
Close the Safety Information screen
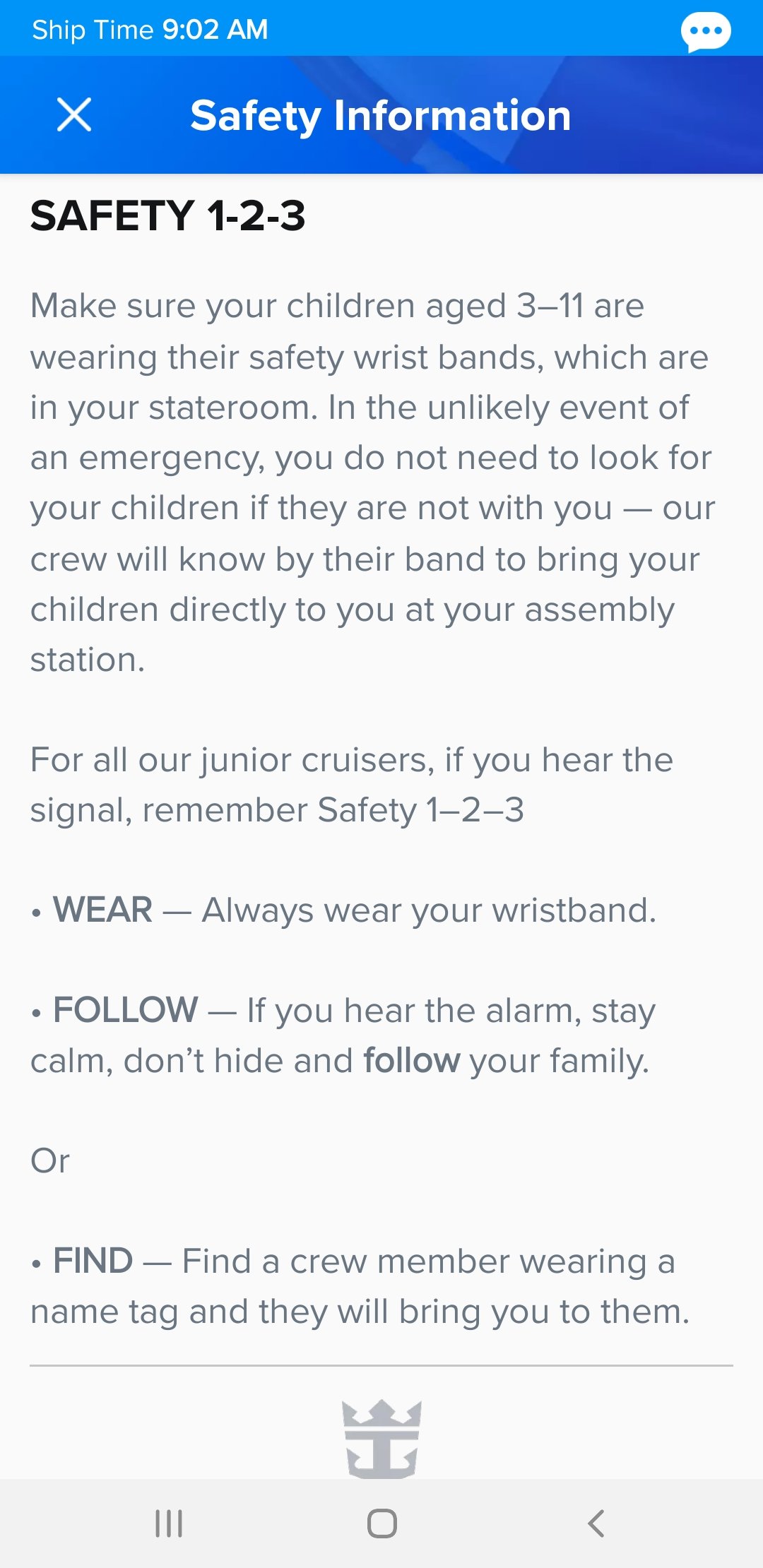(74, 115)
